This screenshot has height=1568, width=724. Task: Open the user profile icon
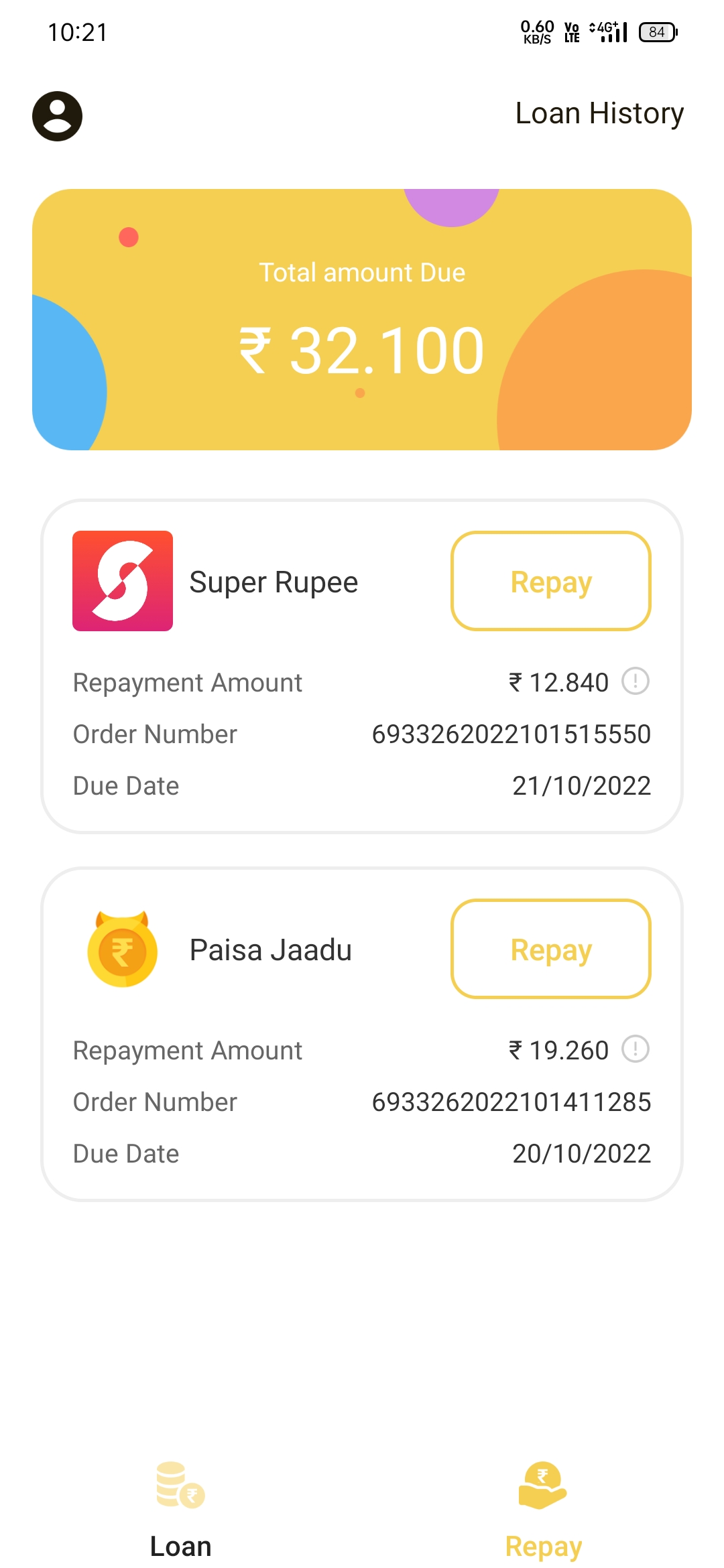coord(58,116)
